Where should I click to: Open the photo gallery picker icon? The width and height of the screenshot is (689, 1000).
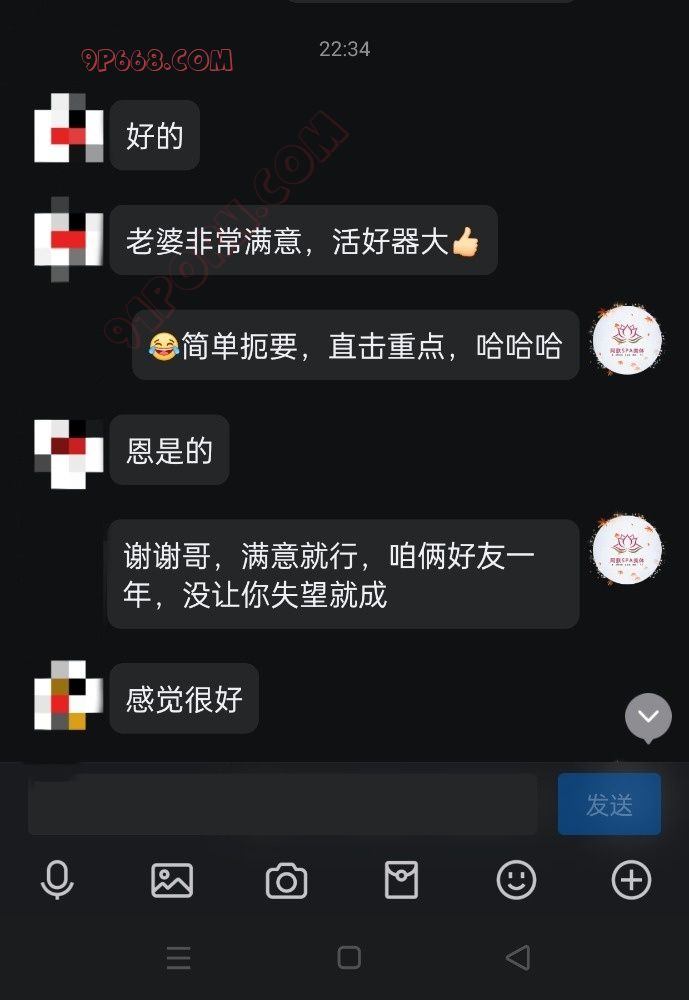coord(172,880)
